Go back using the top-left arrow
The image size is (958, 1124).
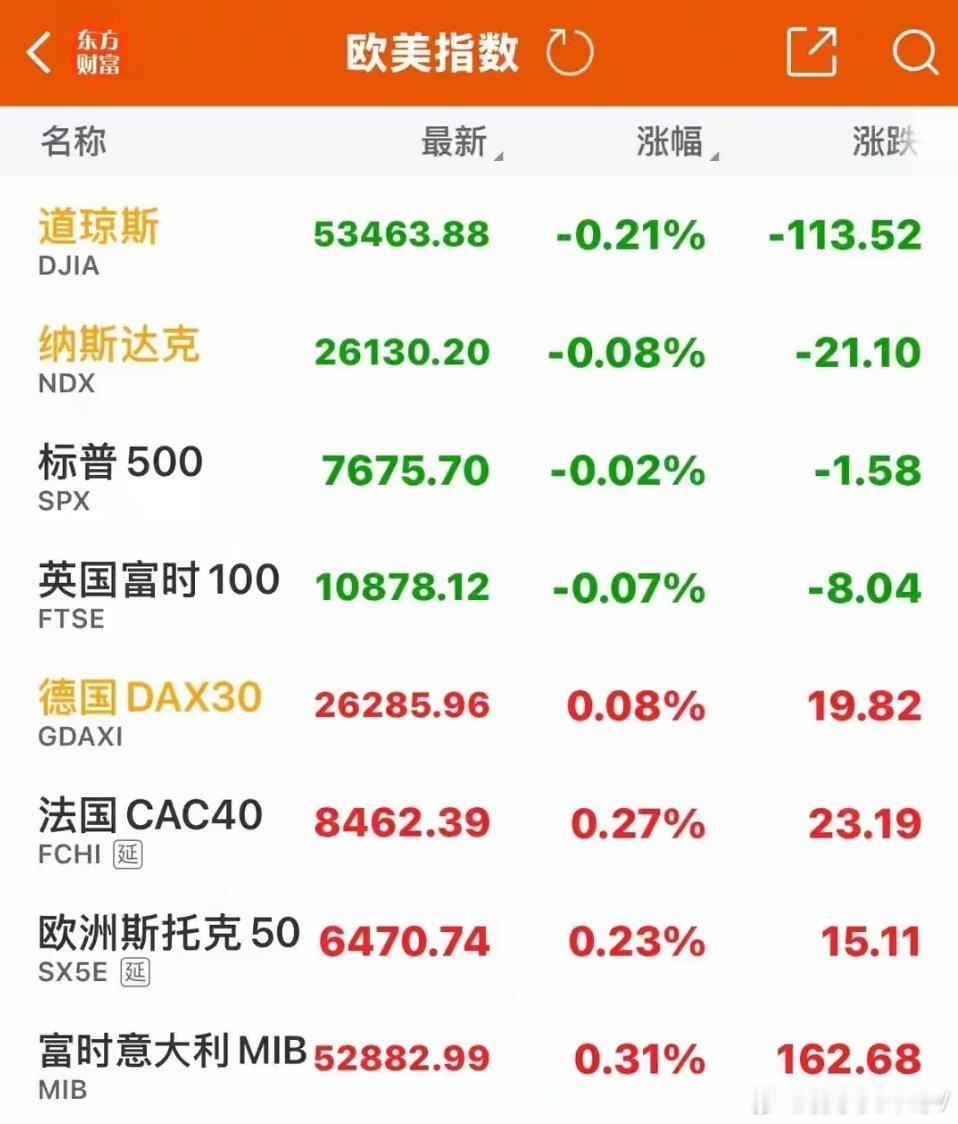[39, 52]
